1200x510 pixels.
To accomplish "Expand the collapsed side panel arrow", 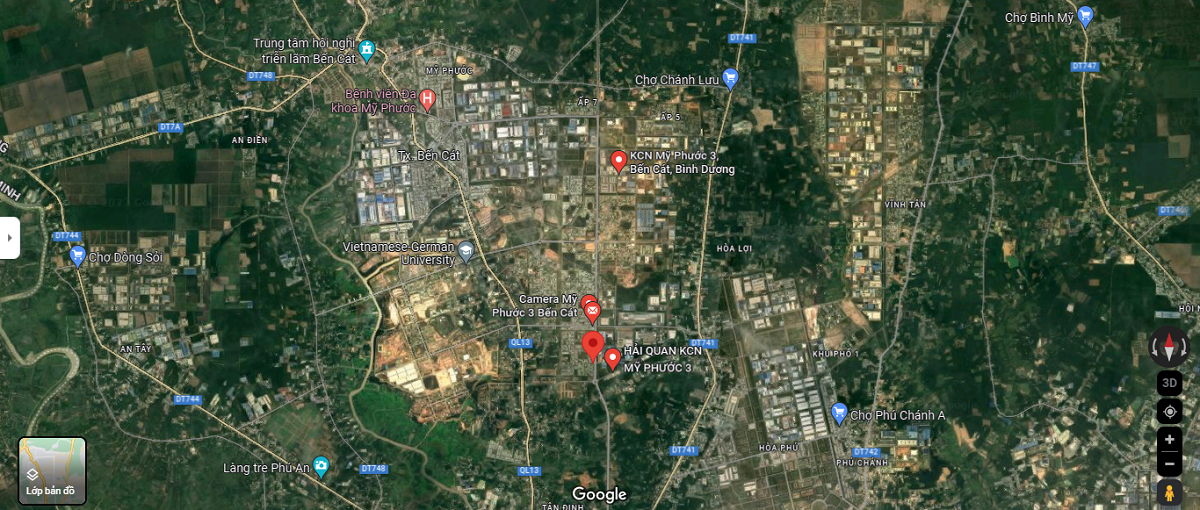I will tap(9, 238).
